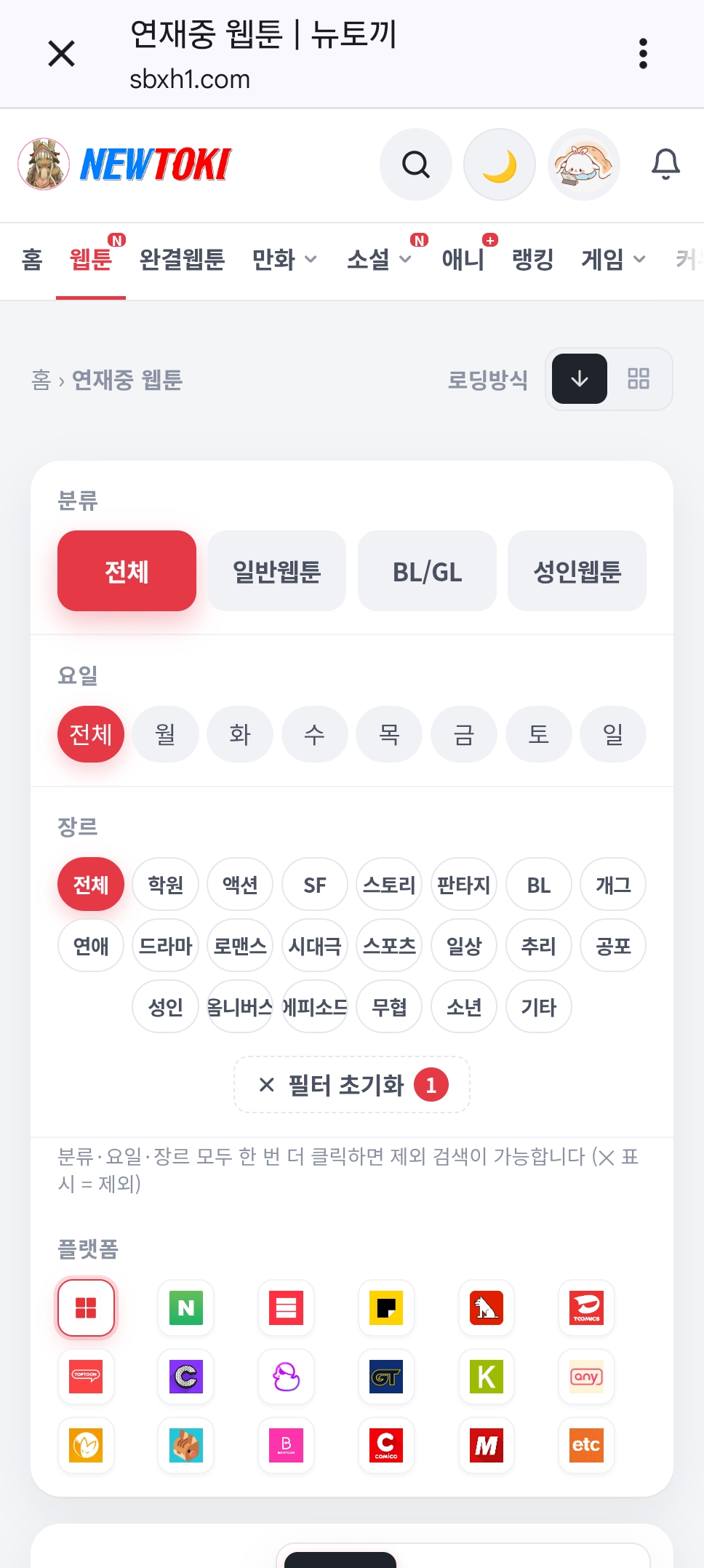The width and height of the screenshot is (704, 1568).
Task: Choose 성인웹툰 category
Action: click(x=577, y=571)
